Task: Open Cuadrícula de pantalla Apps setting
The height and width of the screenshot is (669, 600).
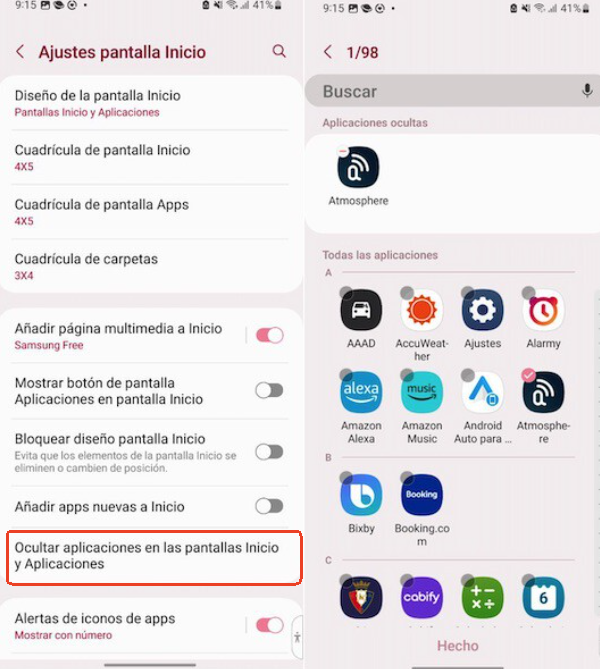Action: click(150, 211)
